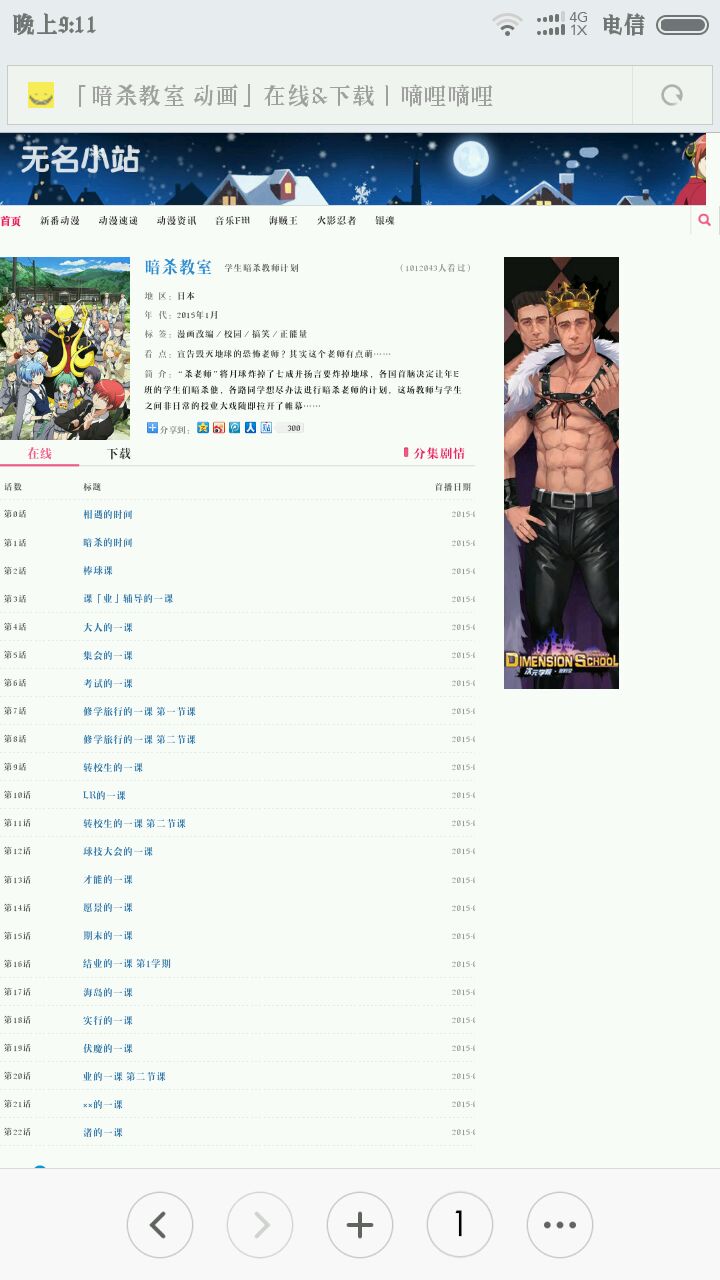Open episode 第12话 球技大会的一课

click(x=118, y=852)
